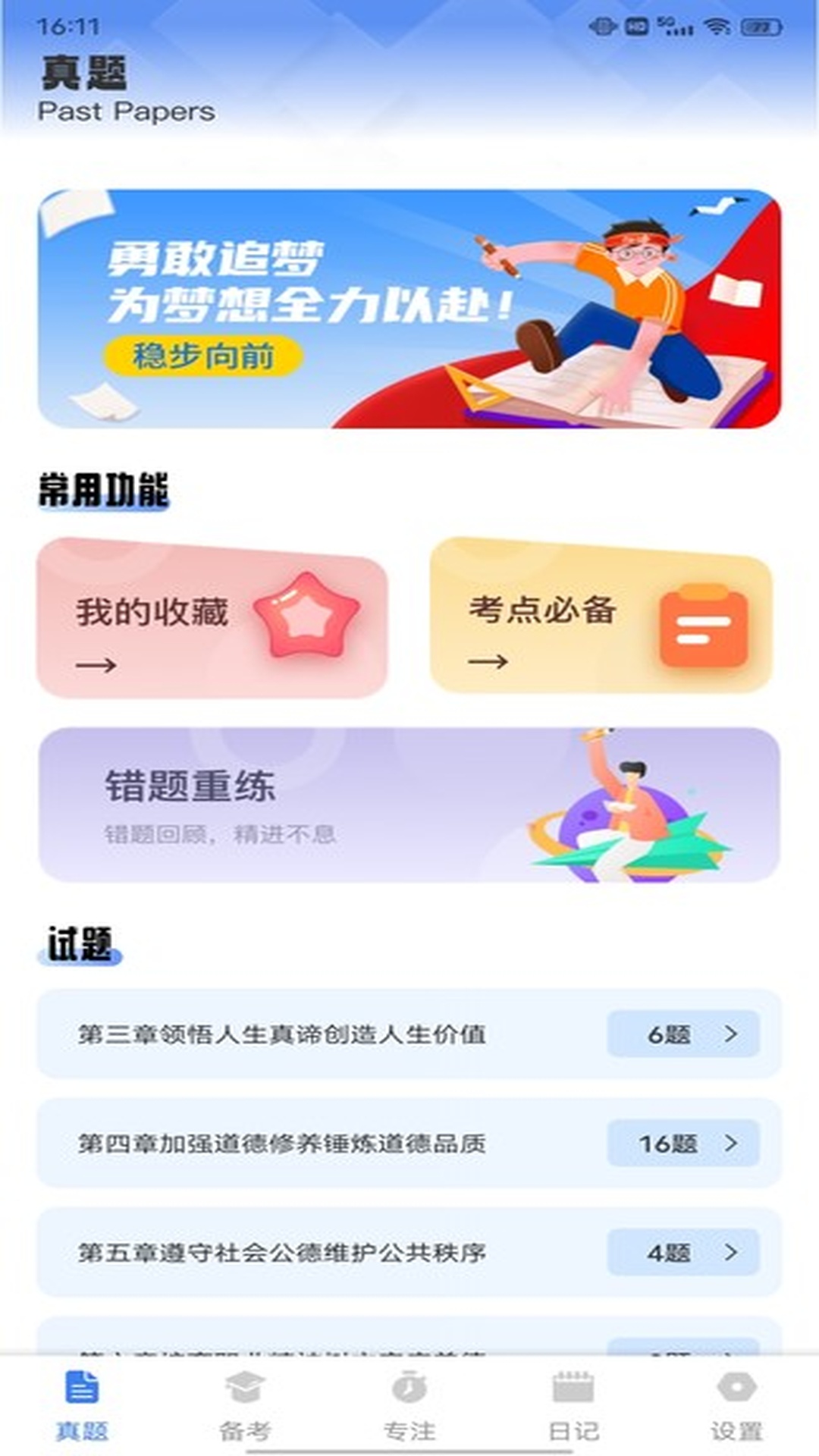Open 我的收藏 favorites card
Viewport: 819px width, 1456px height.
point(212,618)
